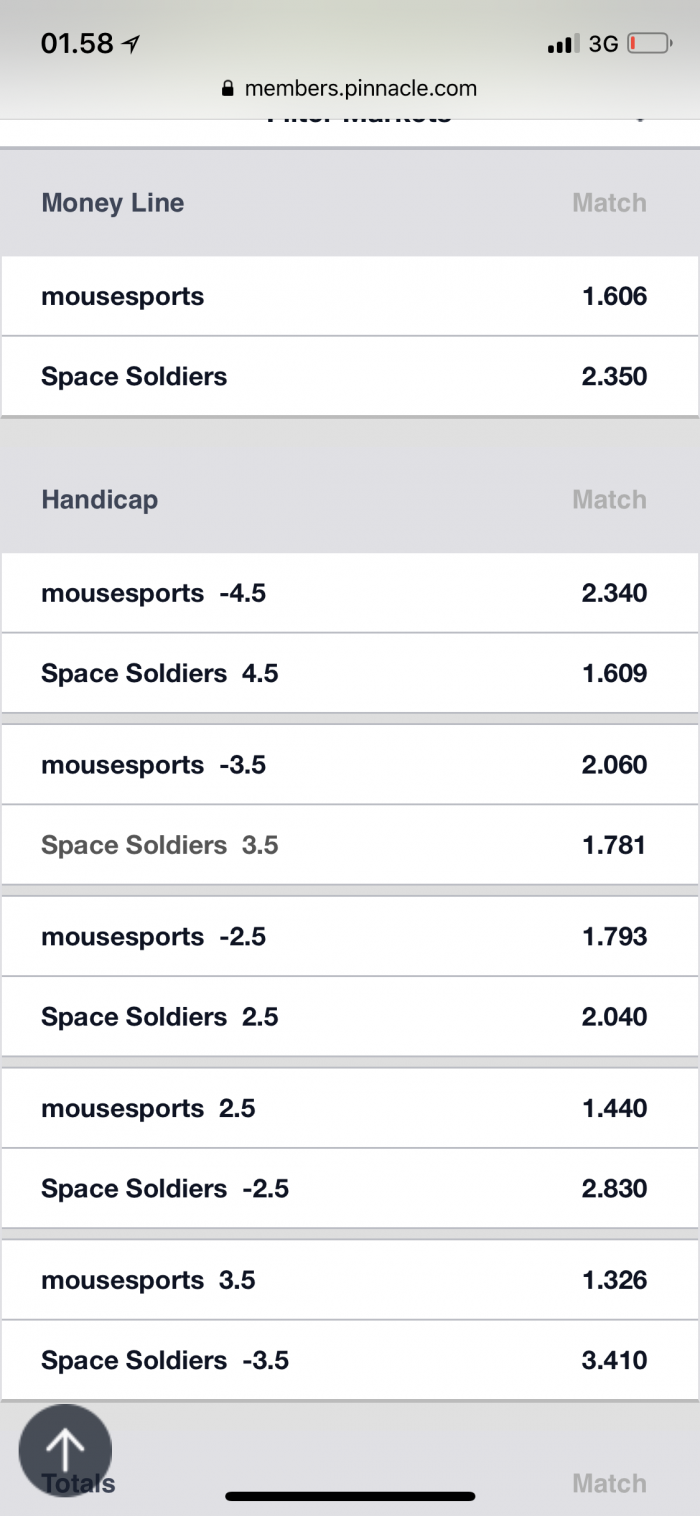Jump back to top with the arrow button

pyautogui.click(x=66, y=1450)
